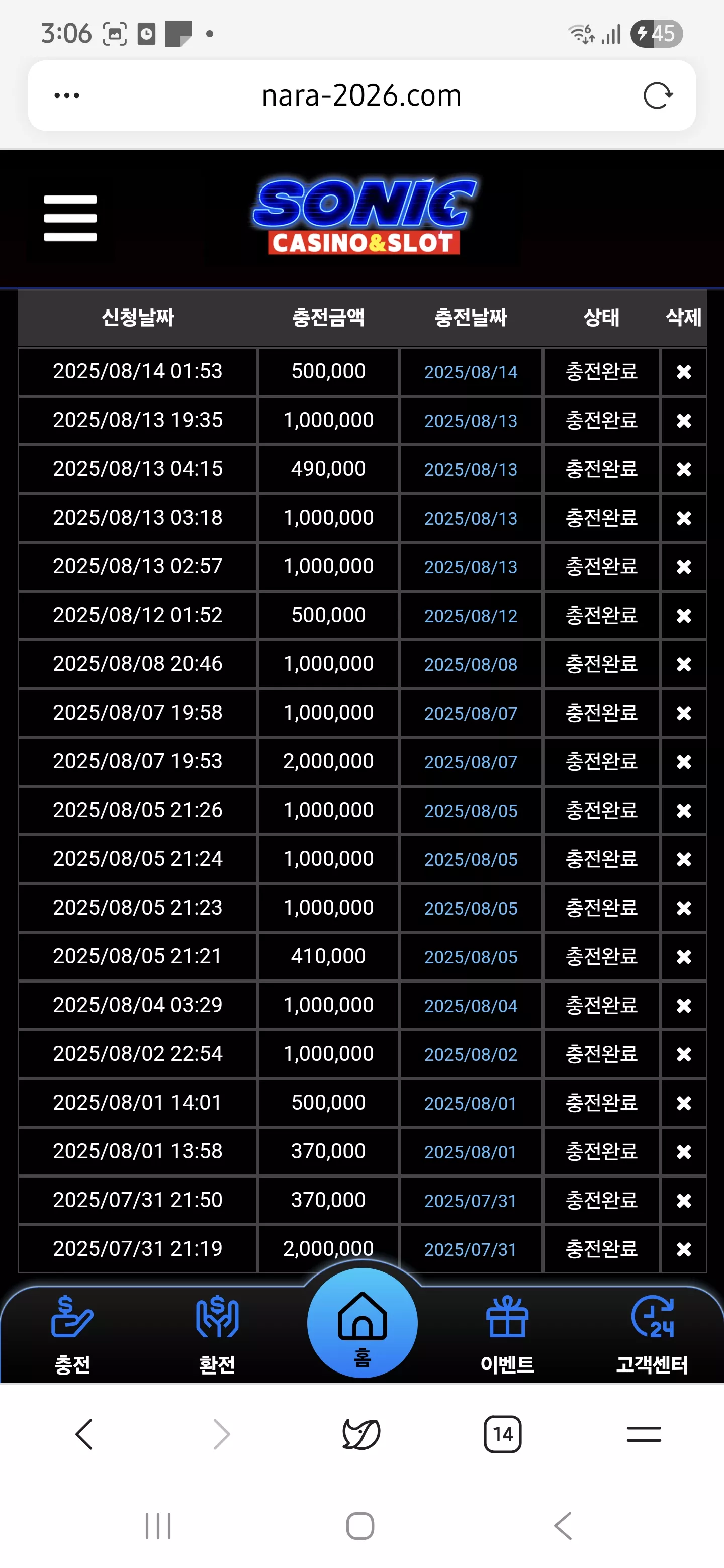Delete the 2025/08/14 01:53 record

point(684,372)
